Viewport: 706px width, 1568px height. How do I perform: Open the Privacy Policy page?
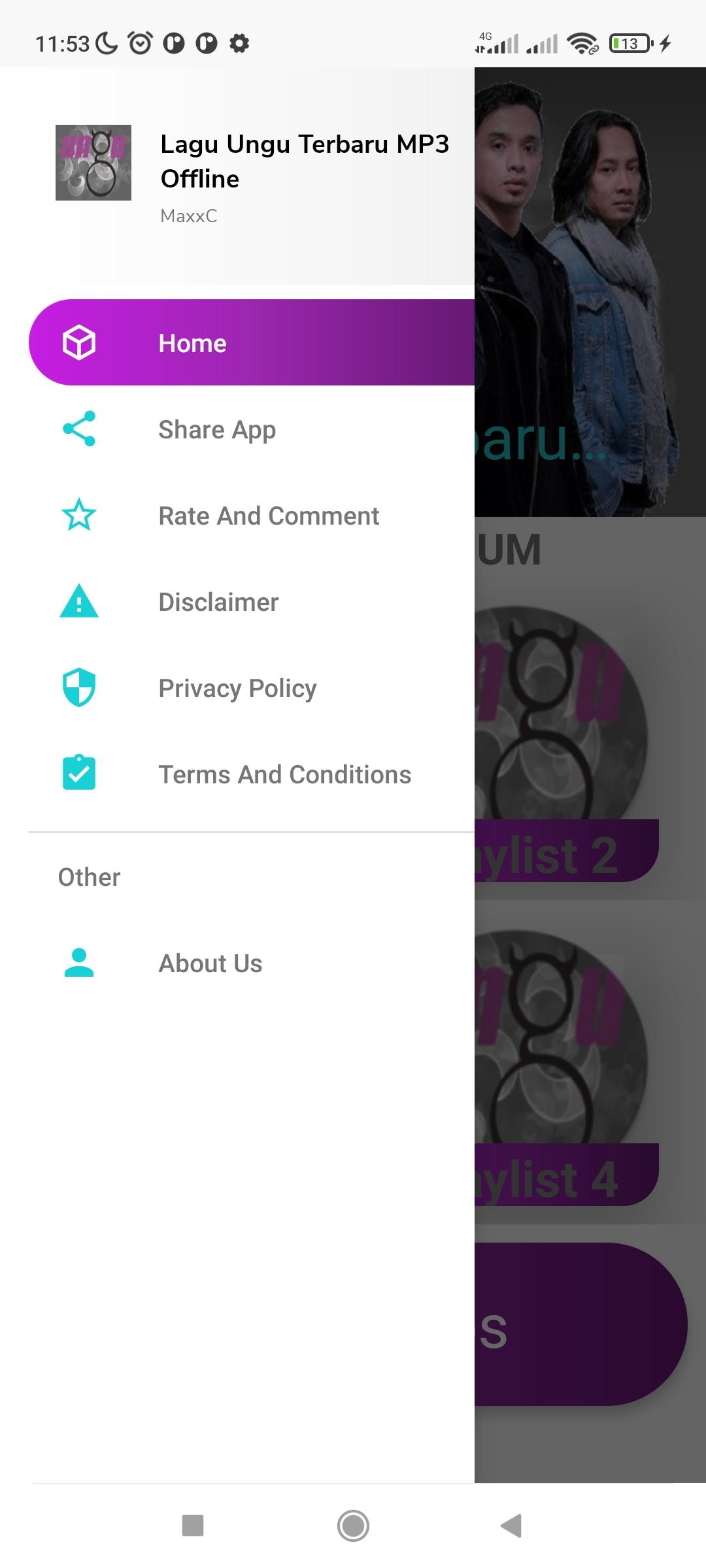point(237,688)
